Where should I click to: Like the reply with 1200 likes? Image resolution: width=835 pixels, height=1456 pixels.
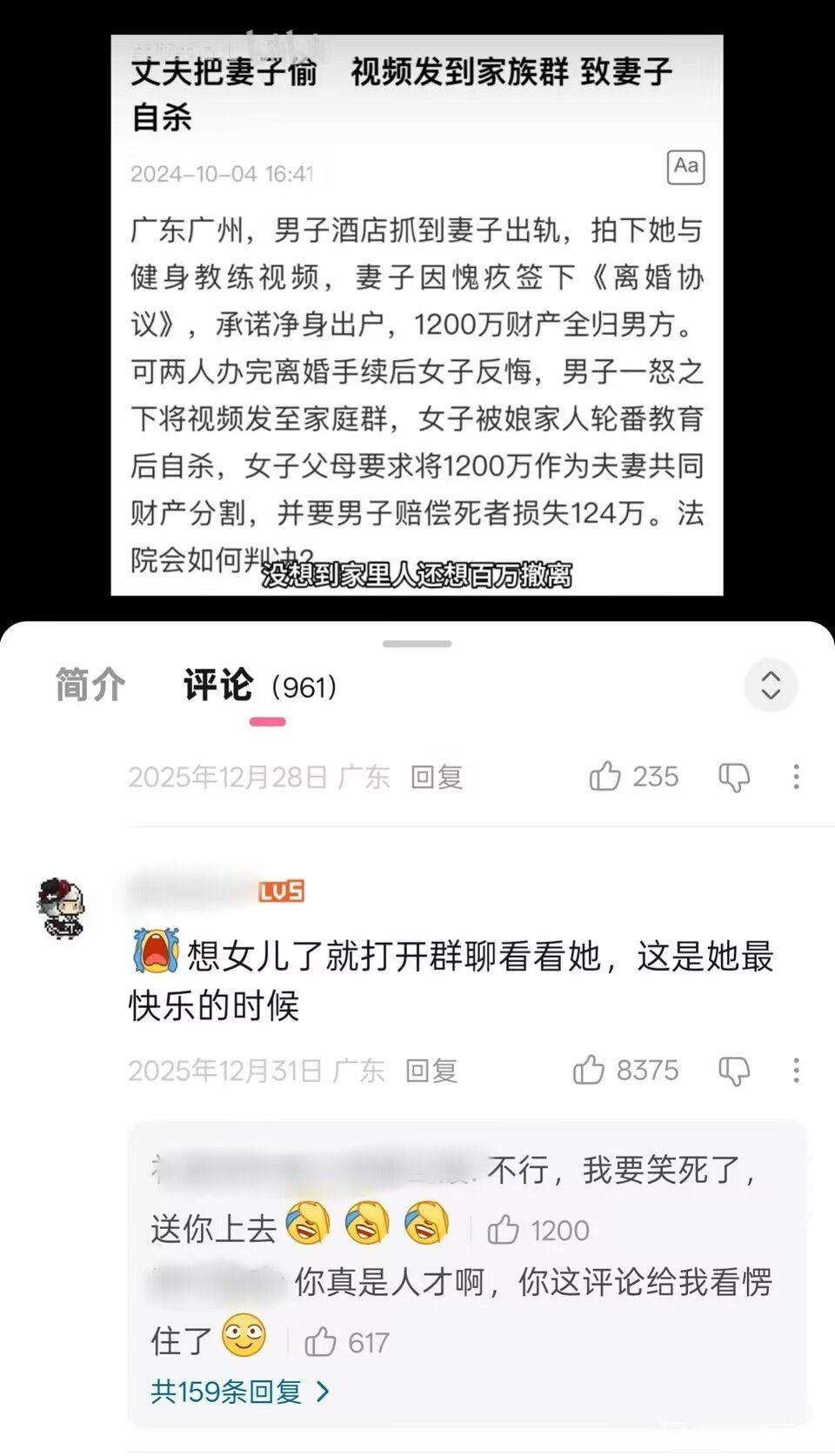pos(504,1230)
